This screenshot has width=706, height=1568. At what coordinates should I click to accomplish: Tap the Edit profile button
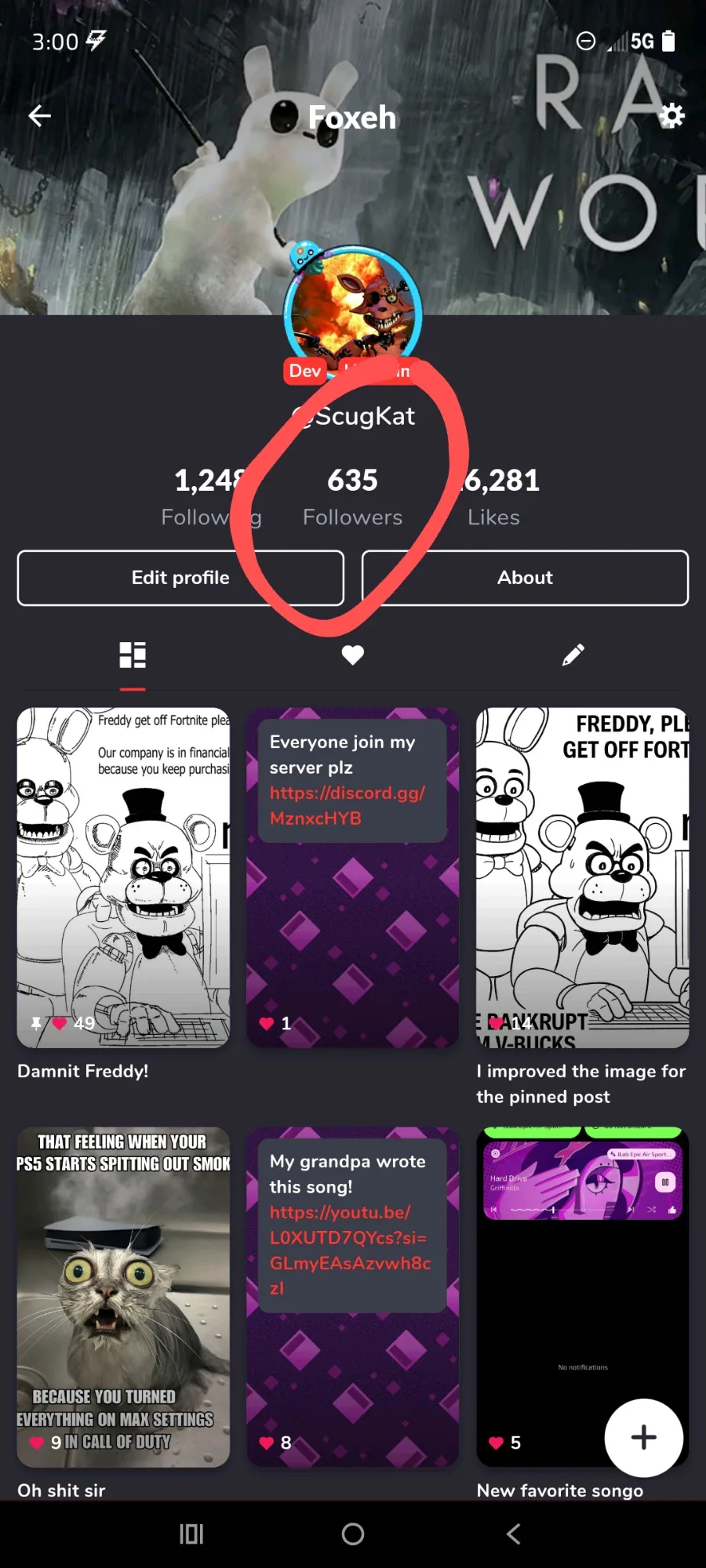point(180,578)
